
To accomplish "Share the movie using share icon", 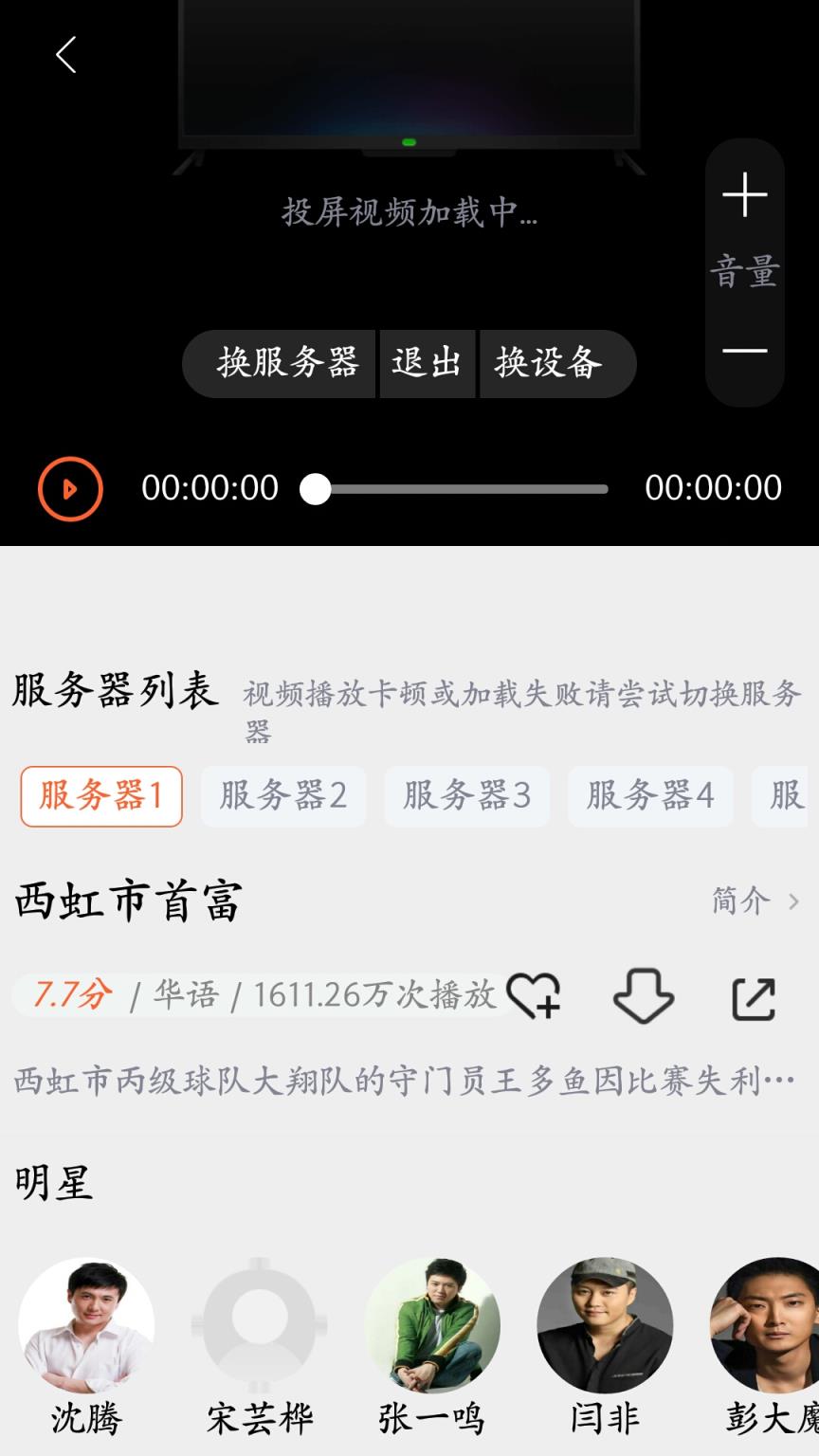I will click(x=754, y=998).
